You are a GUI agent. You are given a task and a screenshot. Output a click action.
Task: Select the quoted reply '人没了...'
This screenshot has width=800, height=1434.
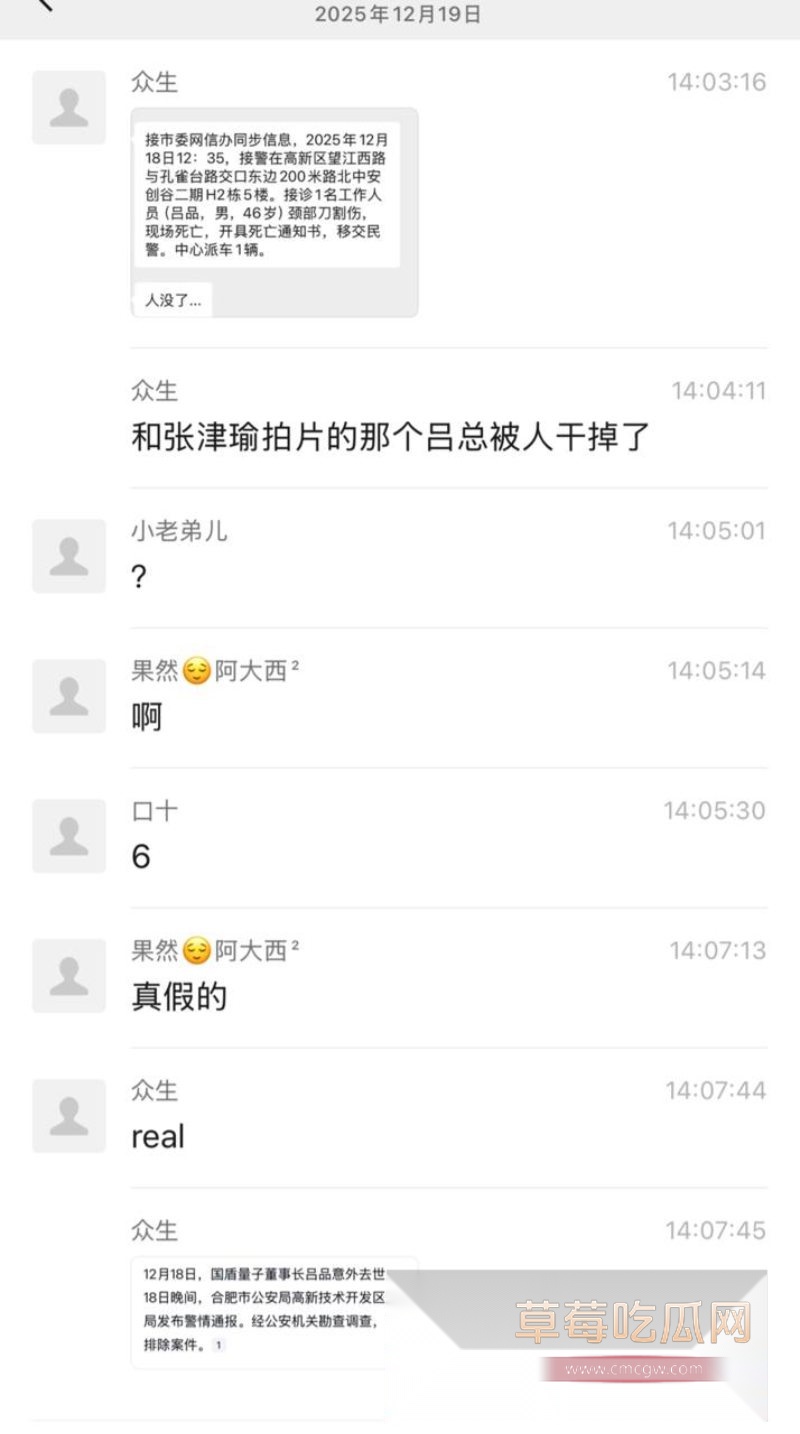pyautogui.click(x=170, y=300)
